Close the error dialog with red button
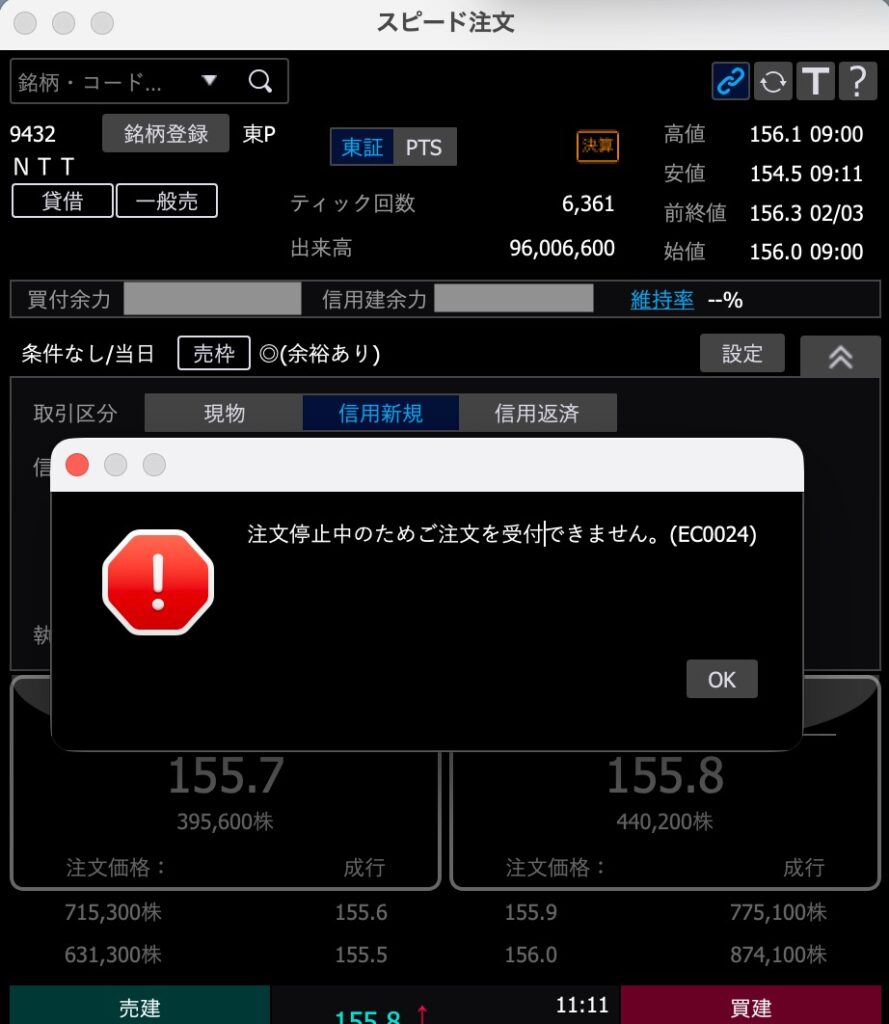 point(77,465)
